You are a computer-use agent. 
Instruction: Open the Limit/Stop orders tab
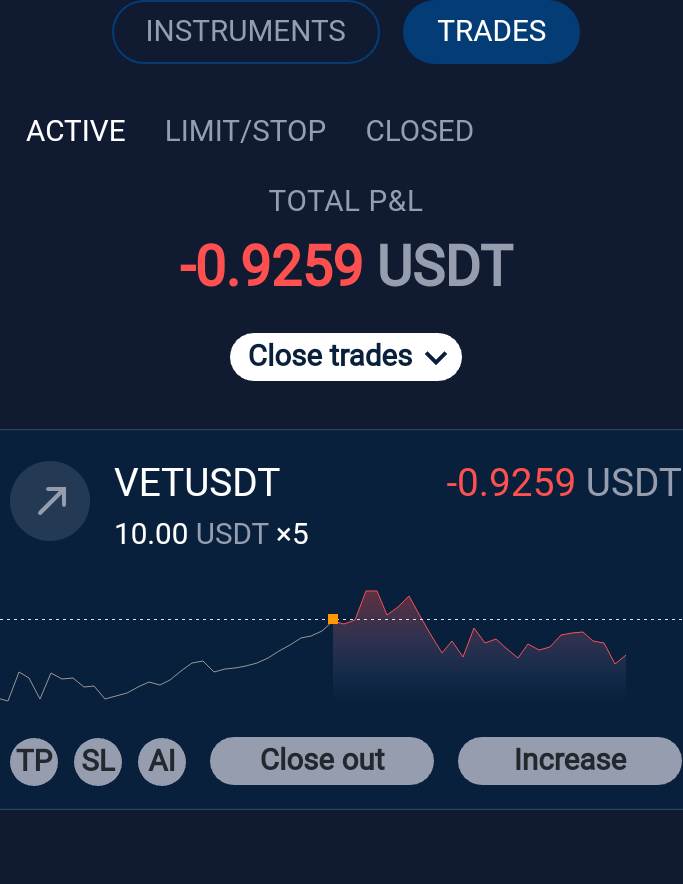tap(245, 131)
